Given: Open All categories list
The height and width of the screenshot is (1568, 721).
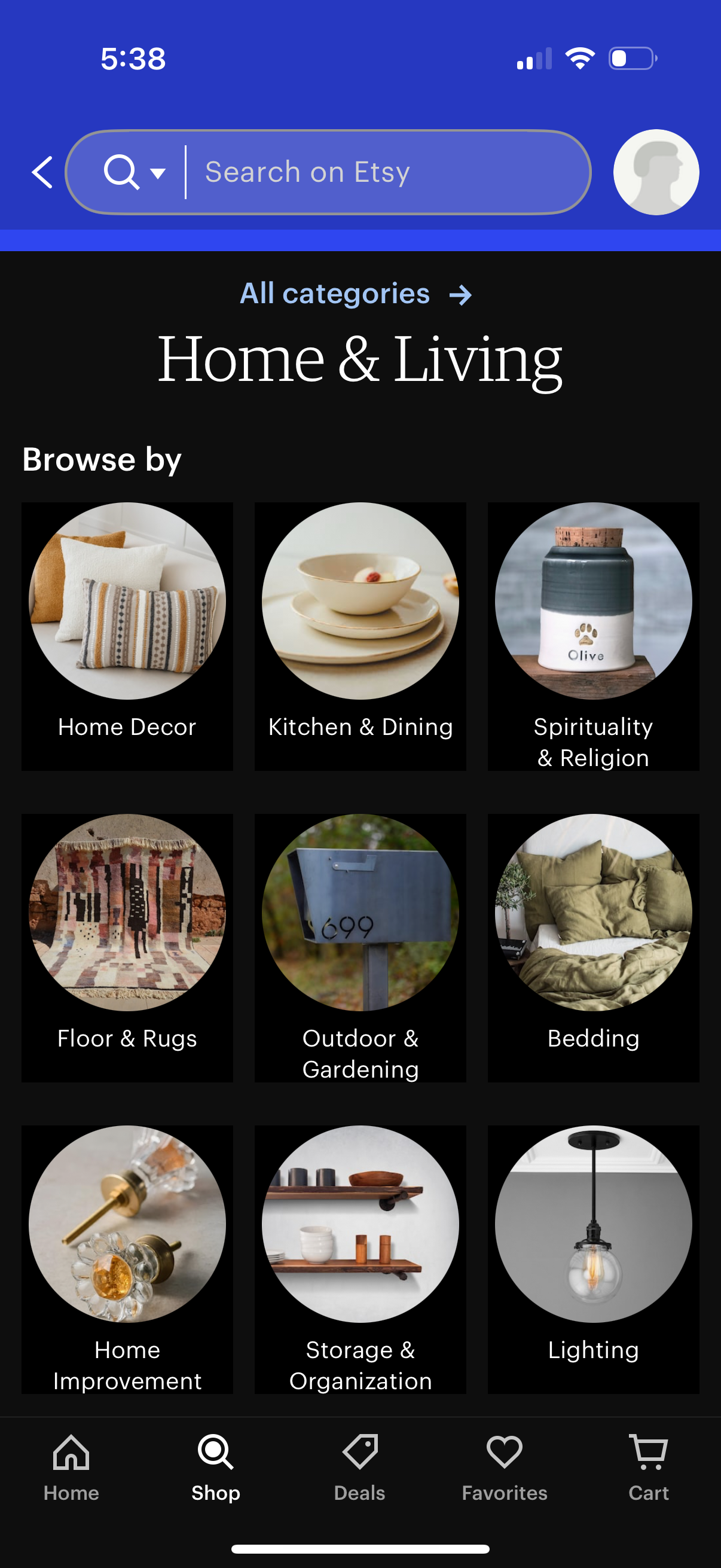Looking at the screenshot, I should pos(334,294).
